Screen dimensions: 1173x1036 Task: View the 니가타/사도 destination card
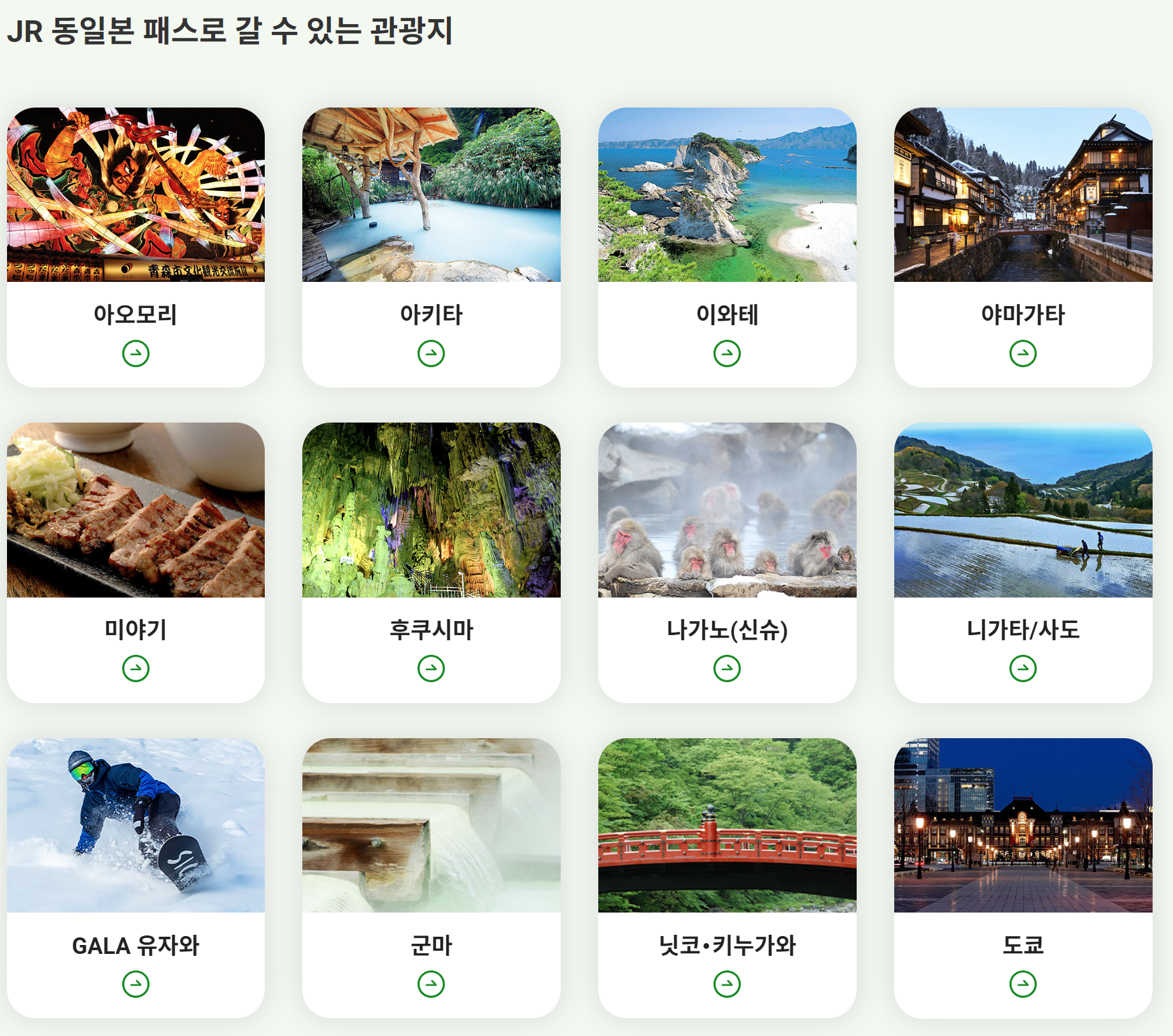click(x=1023, y=563)
